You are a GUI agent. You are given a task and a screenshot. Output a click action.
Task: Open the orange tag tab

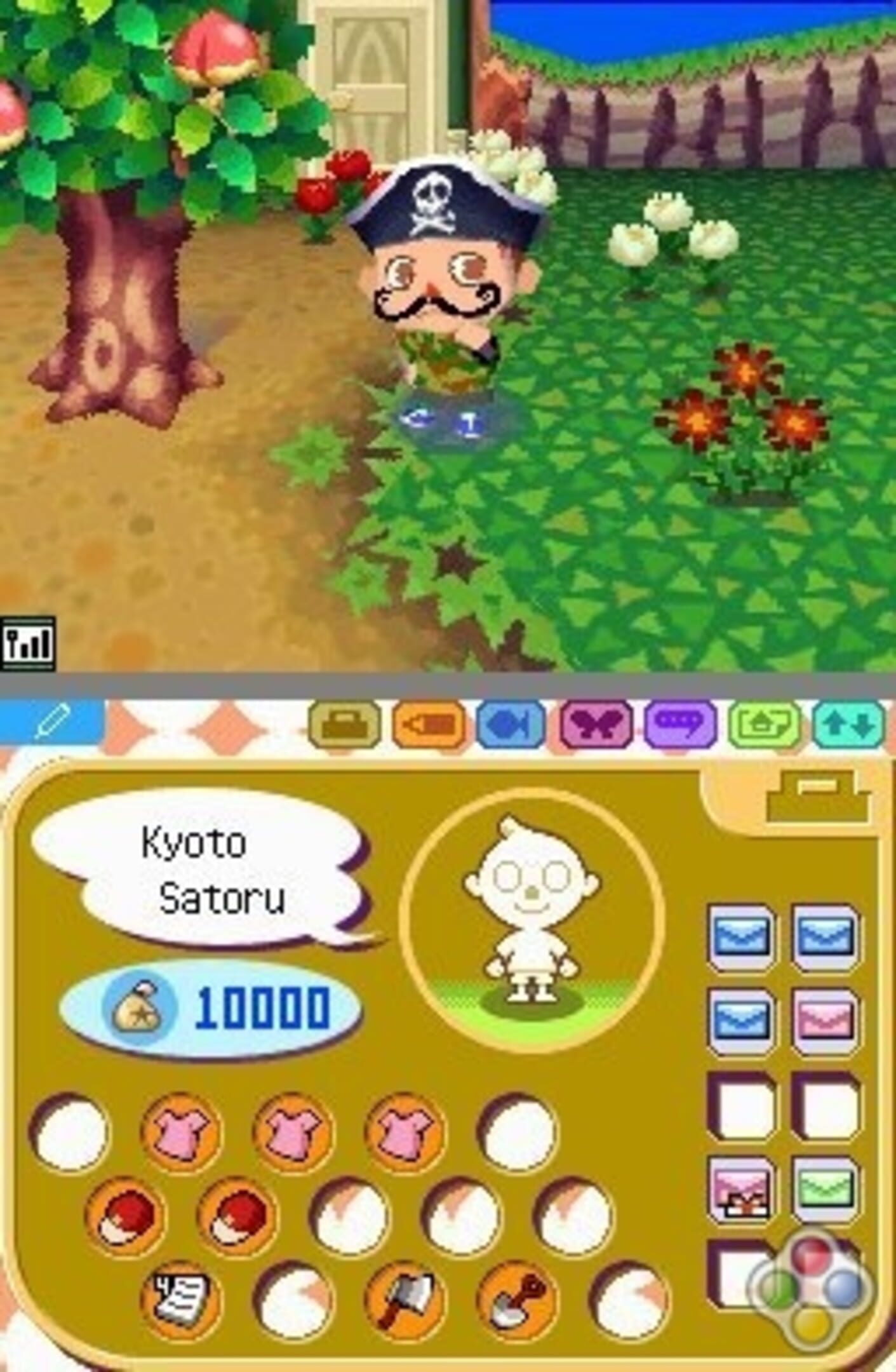(429, 725)
